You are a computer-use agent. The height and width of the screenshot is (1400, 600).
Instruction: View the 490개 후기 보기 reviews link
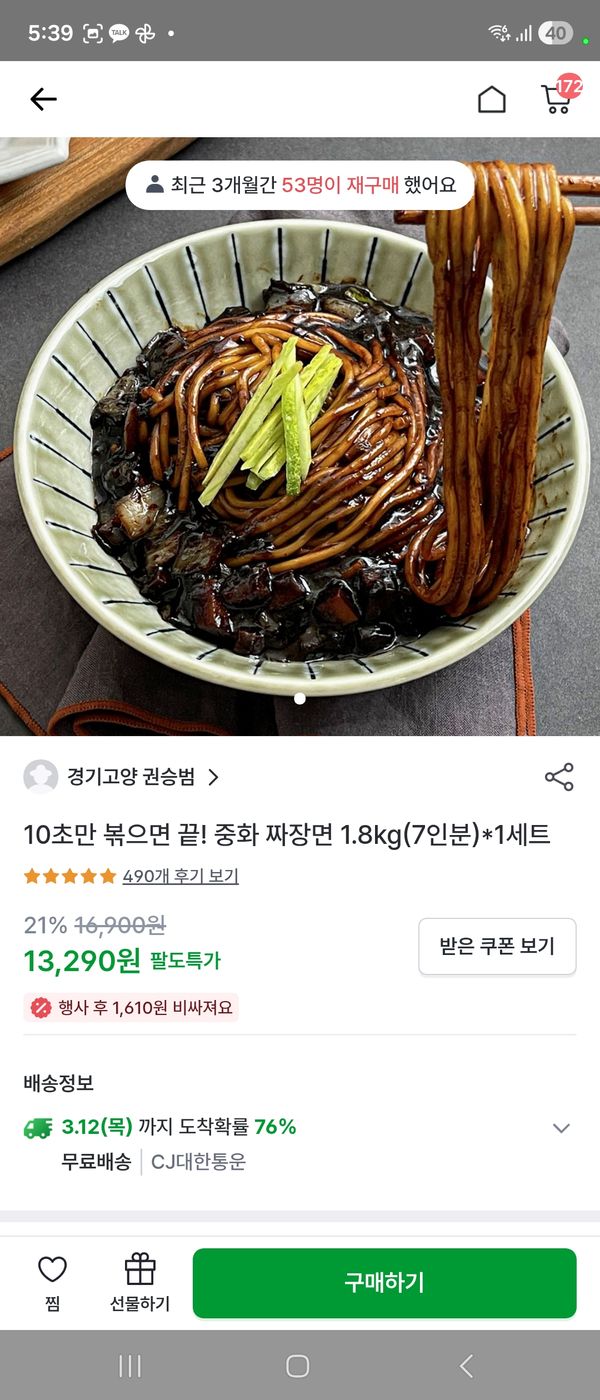[180, 876]
